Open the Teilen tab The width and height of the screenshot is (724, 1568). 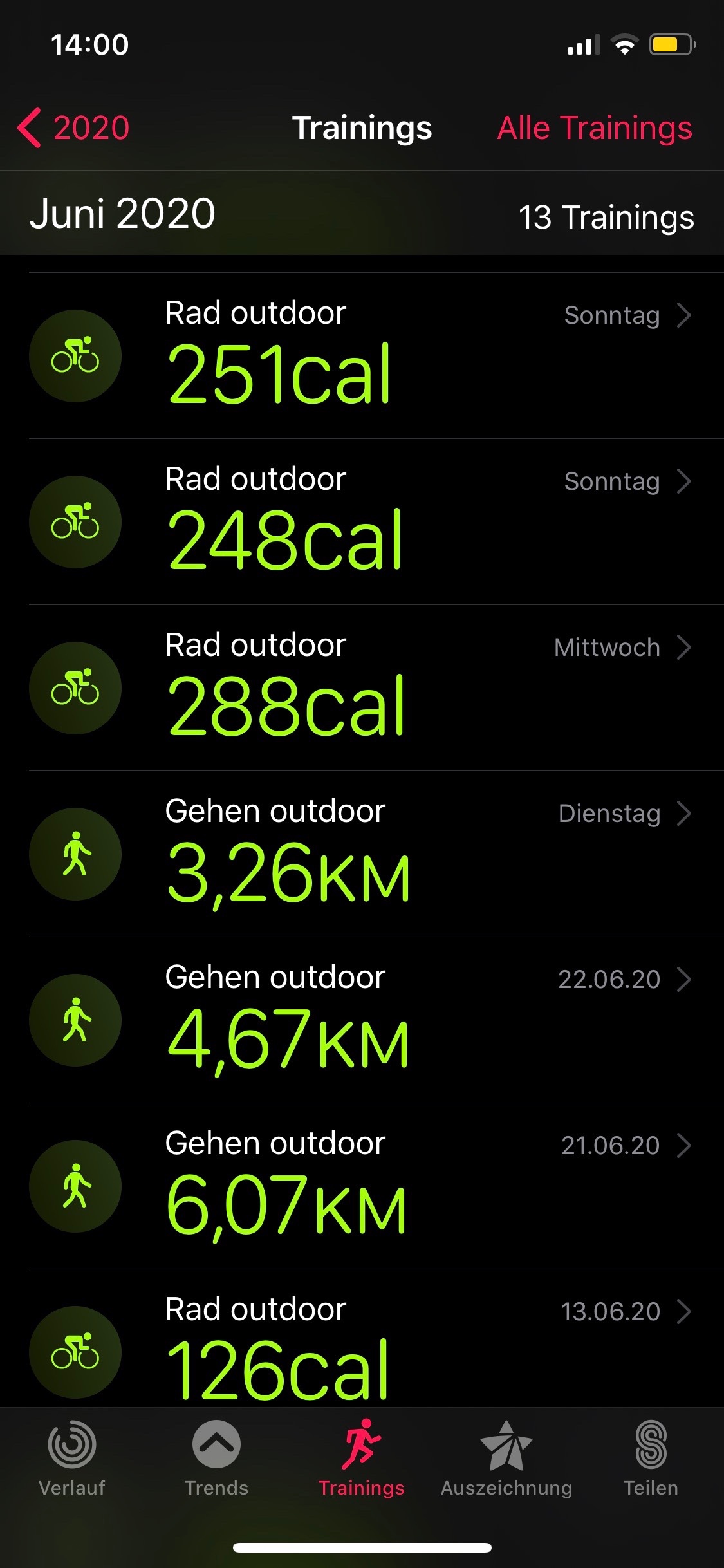pos(651,1459)
